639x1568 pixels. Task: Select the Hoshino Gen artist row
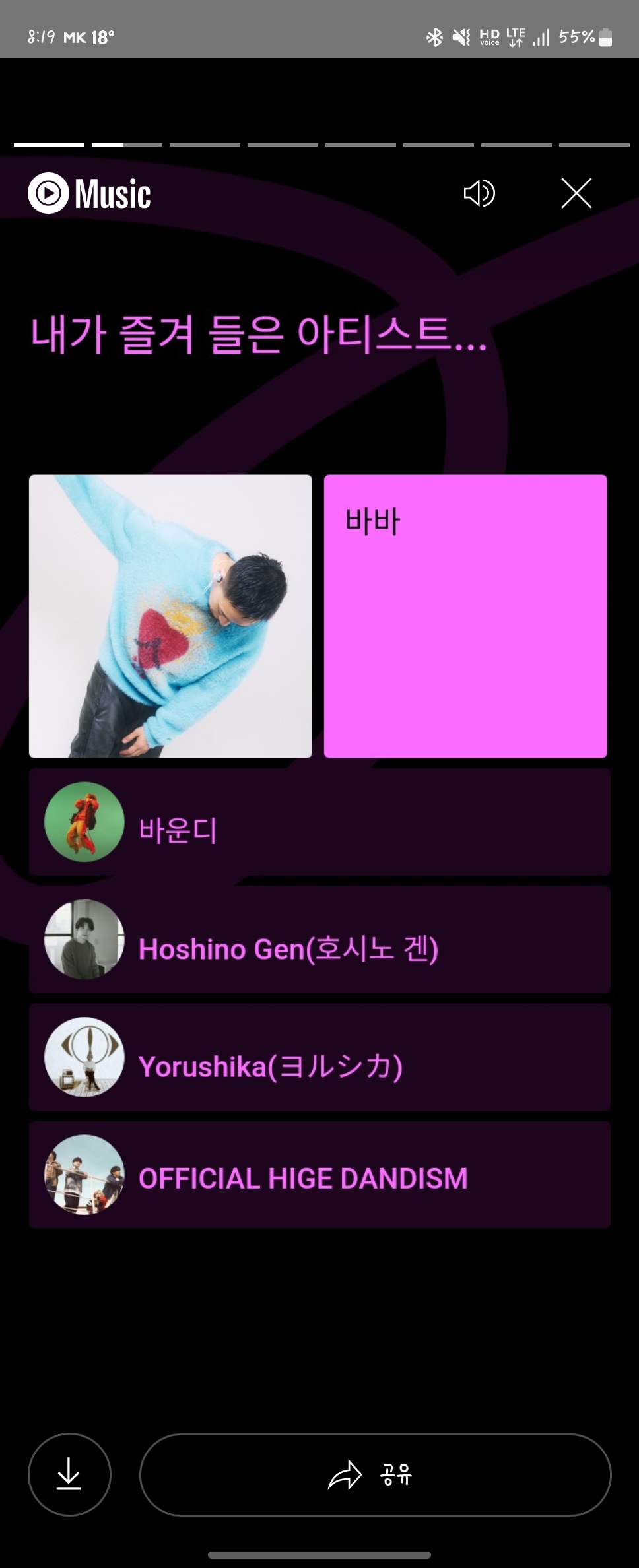319,939
